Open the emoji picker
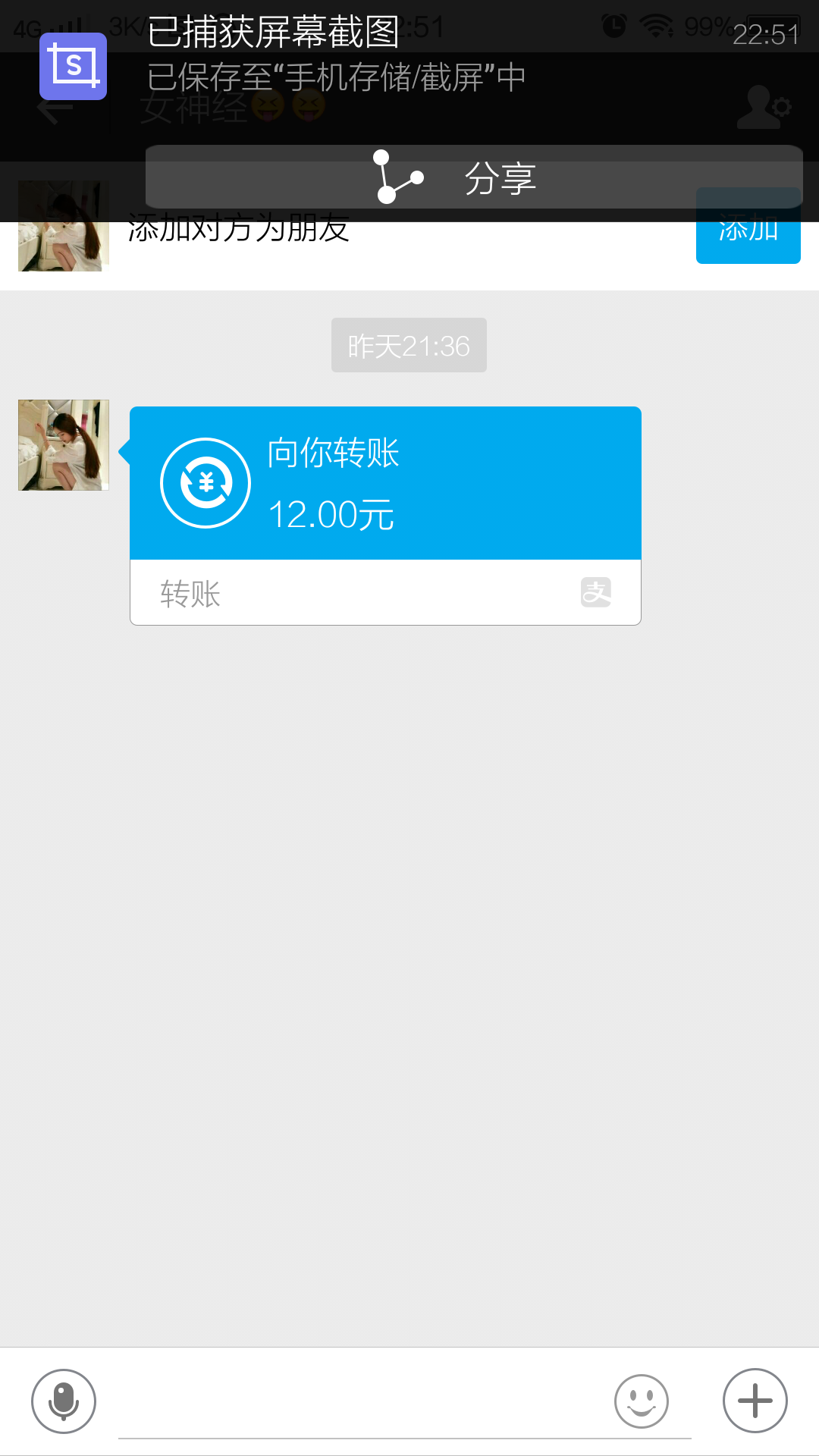The width and height of the screenshot is (819, 1456). tap(642, 1401)
